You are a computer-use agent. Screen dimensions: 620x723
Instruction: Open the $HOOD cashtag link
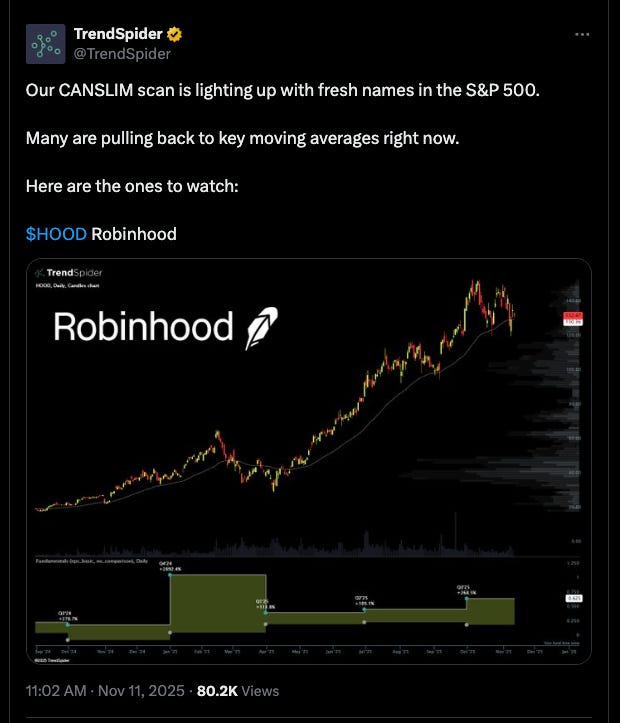pos(56,234)
